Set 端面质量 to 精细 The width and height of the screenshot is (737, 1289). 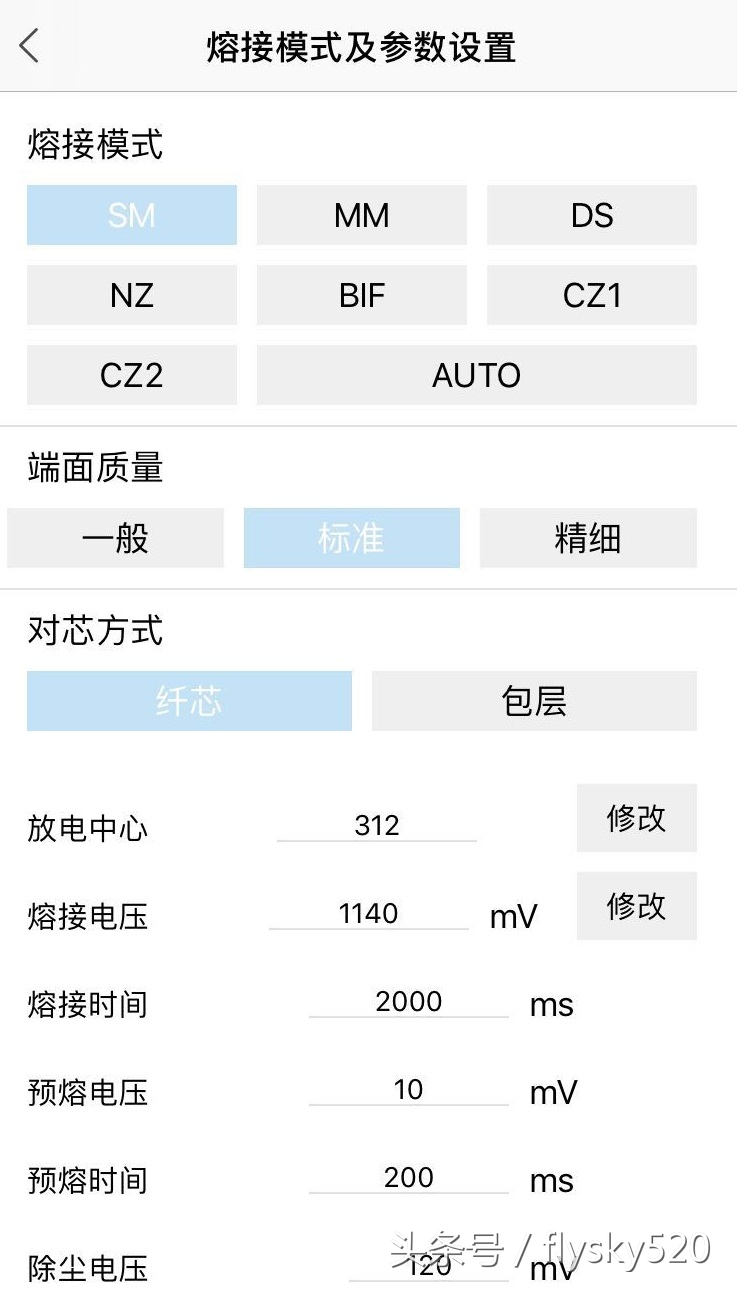(x=588, y=538)
